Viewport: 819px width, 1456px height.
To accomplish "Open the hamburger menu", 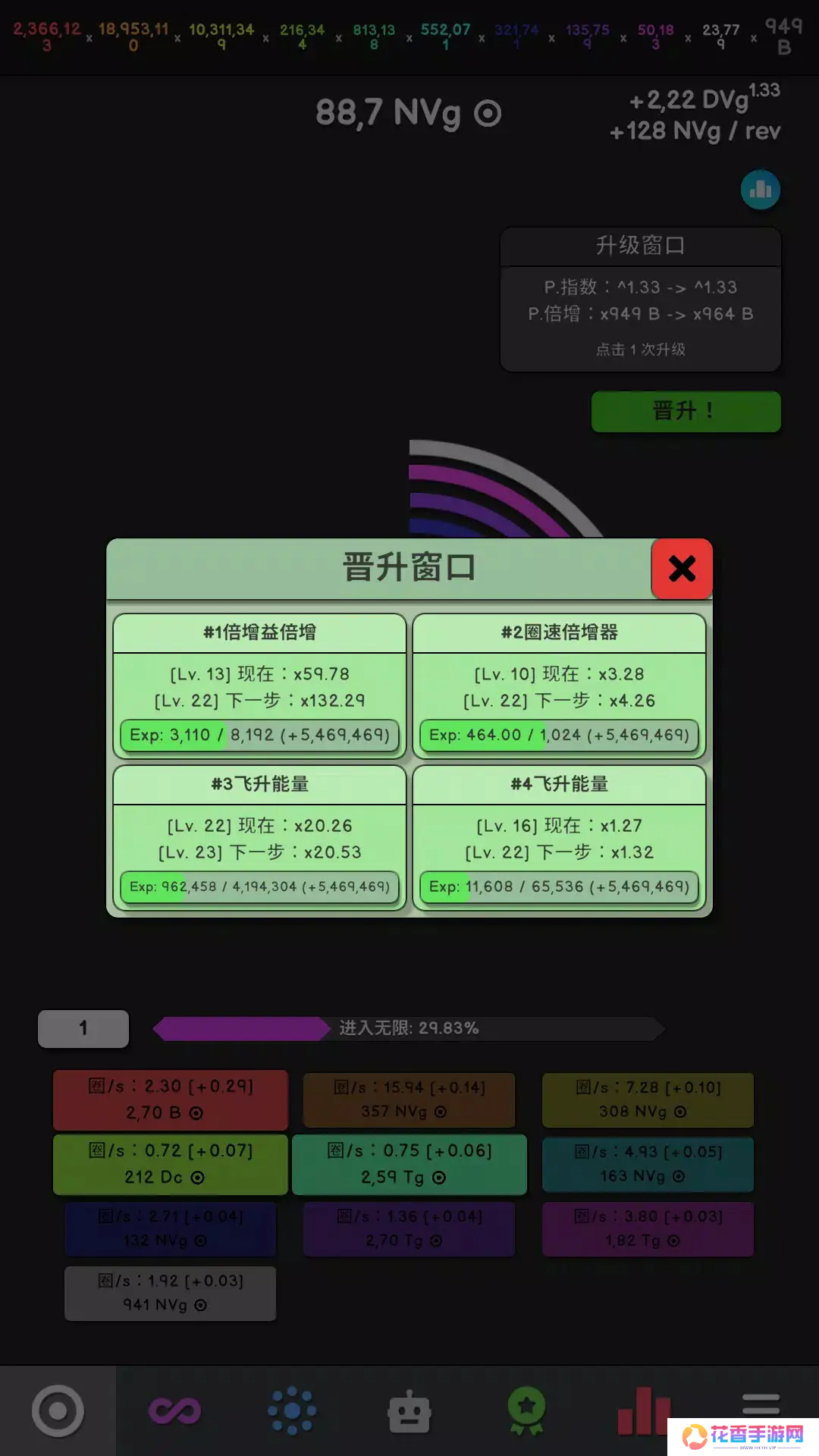I will tap(761, 1401).
